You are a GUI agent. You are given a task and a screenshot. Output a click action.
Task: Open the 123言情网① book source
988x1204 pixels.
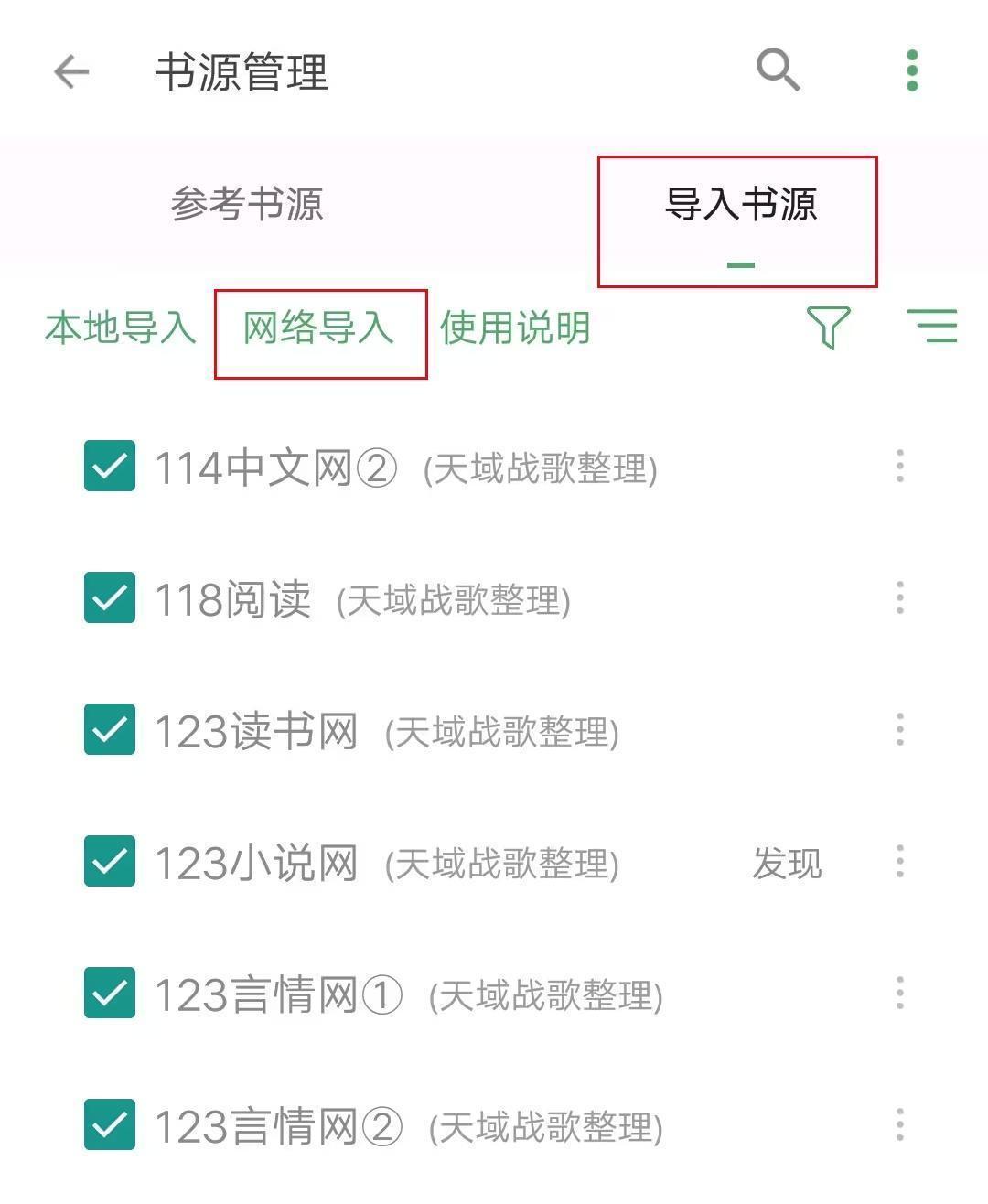click(x=407, y=994)
